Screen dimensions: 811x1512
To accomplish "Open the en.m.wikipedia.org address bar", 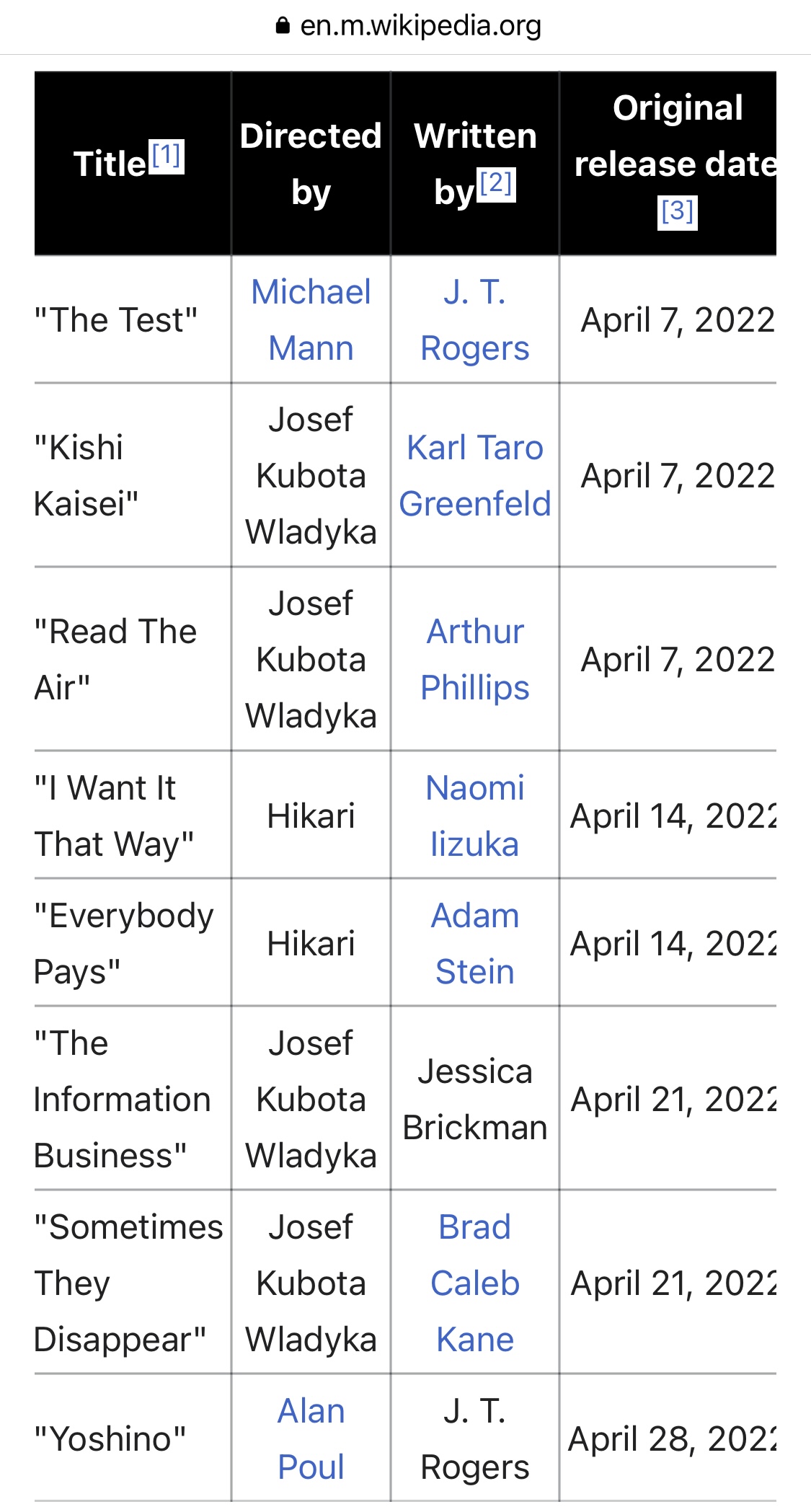I will 408,26.
